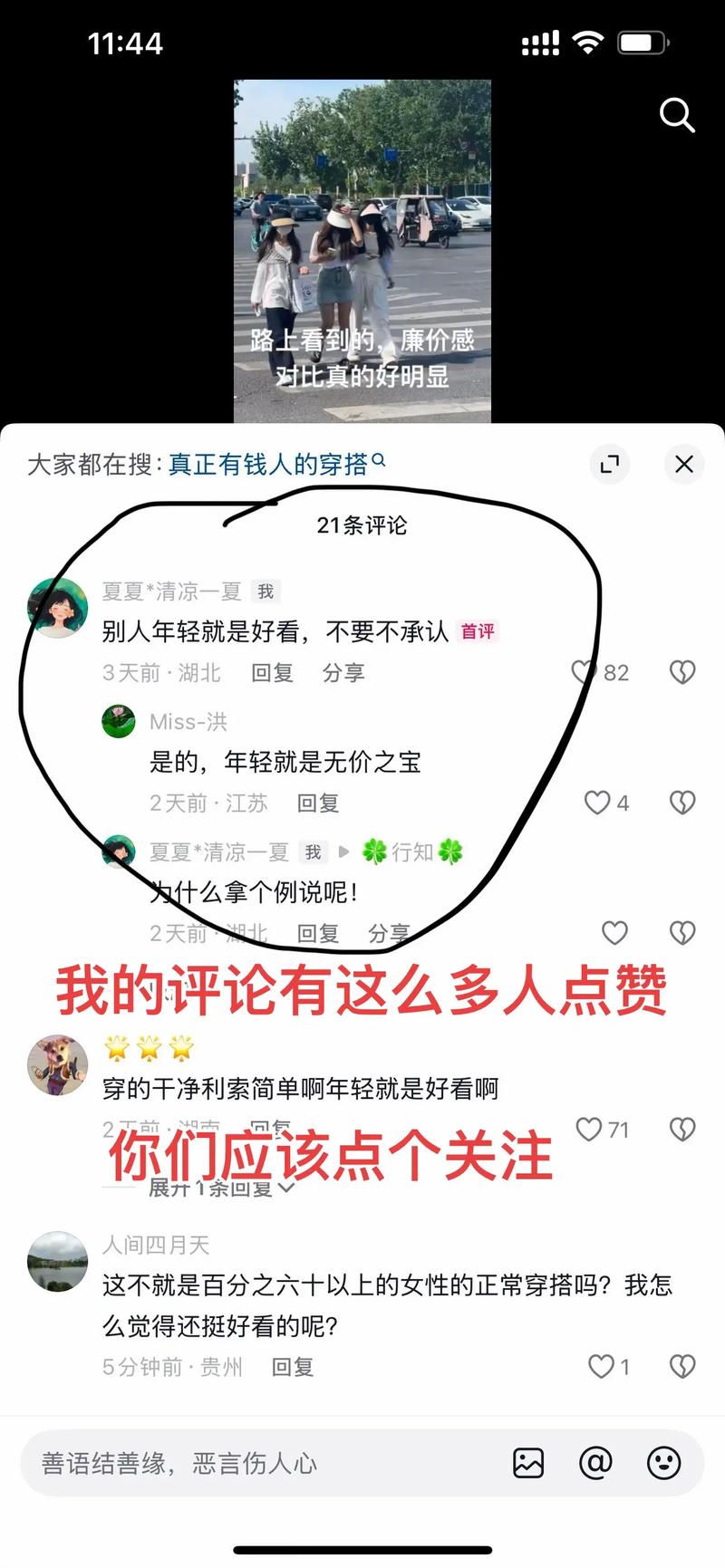Tap 分享 under the 3天前·湖北 comment
725x1568 pixels.
[343, 673]
